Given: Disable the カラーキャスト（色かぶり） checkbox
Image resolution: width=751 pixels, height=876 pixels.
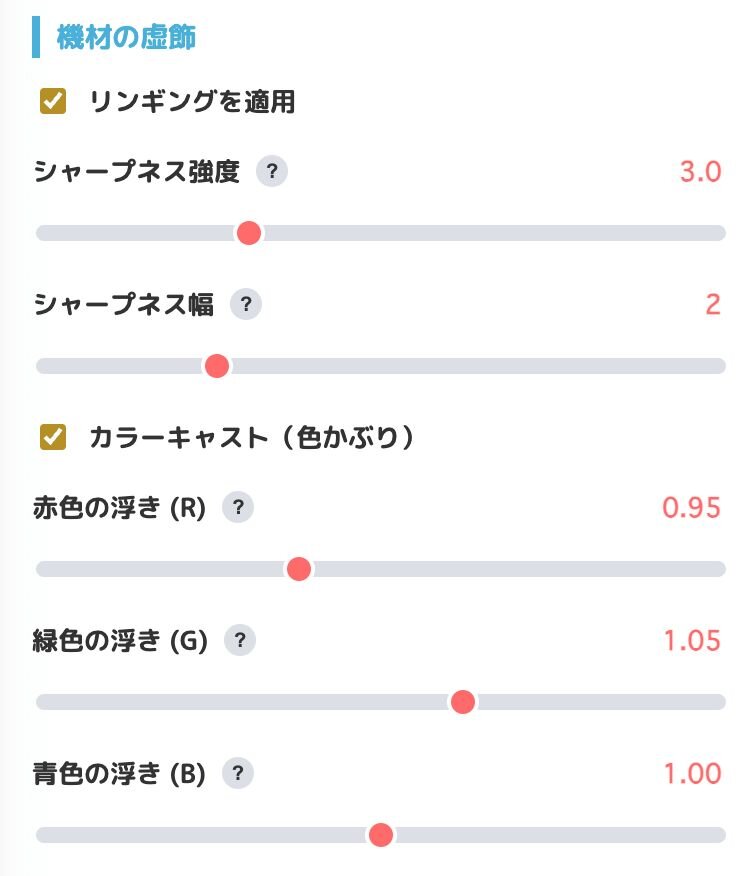Looking at the screenshot, I should point(53,437).
